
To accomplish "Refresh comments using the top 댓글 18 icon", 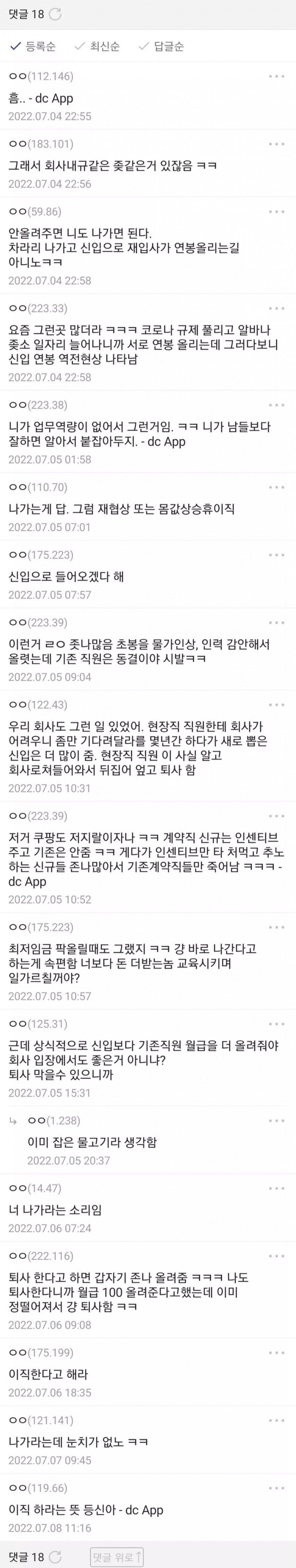I will 55,14.
